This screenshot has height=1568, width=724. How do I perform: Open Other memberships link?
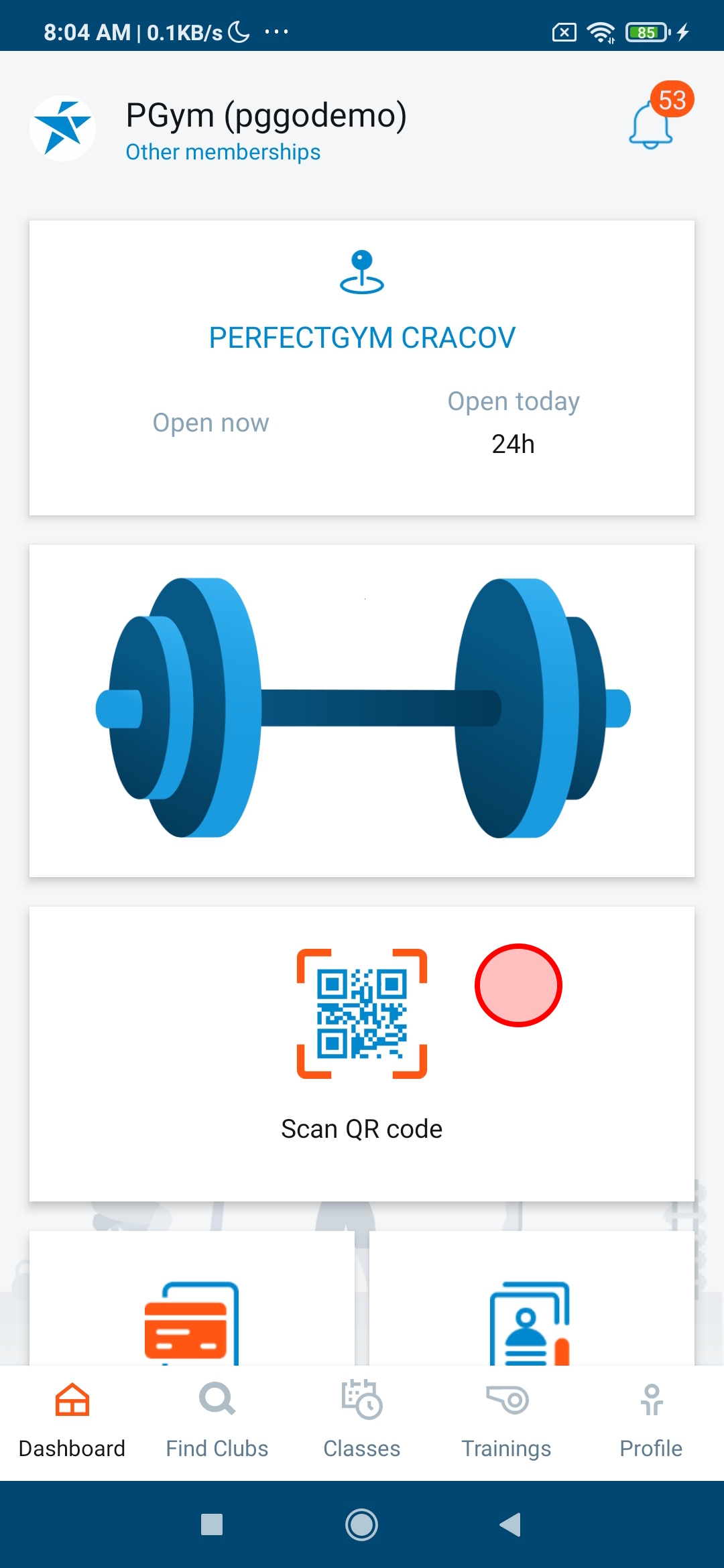click(223, 152)
